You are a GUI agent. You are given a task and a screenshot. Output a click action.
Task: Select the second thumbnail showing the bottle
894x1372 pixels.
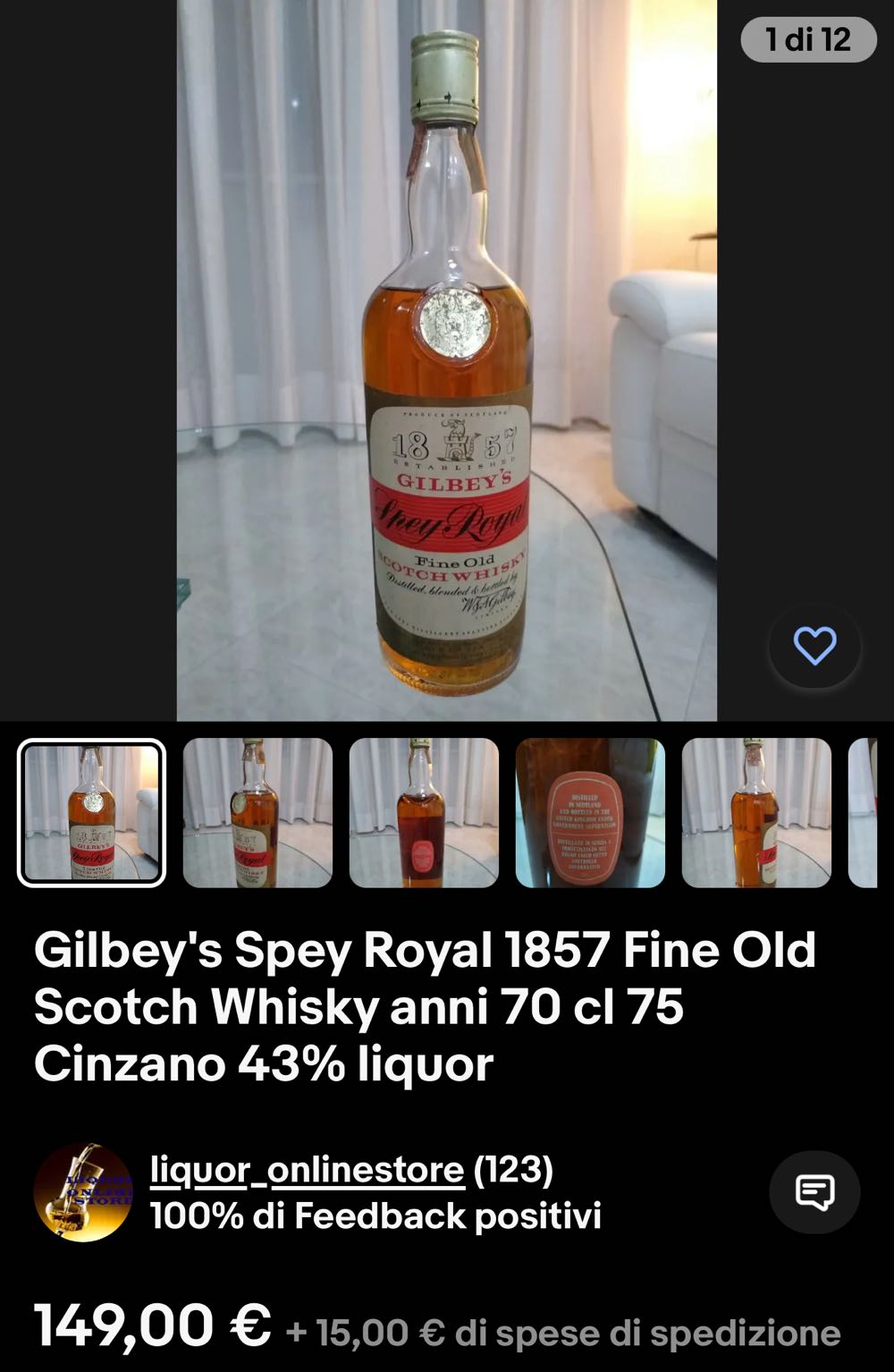[x=258, y=812]
